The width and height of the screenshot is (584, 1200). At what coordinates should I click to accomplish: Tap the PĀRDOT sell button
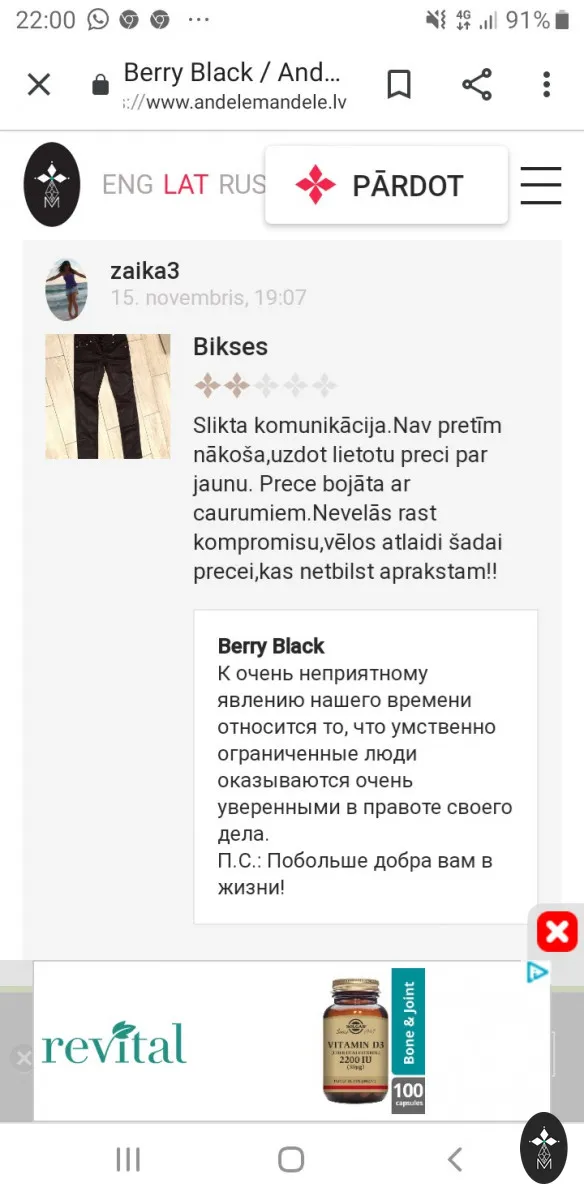point(386,186)
